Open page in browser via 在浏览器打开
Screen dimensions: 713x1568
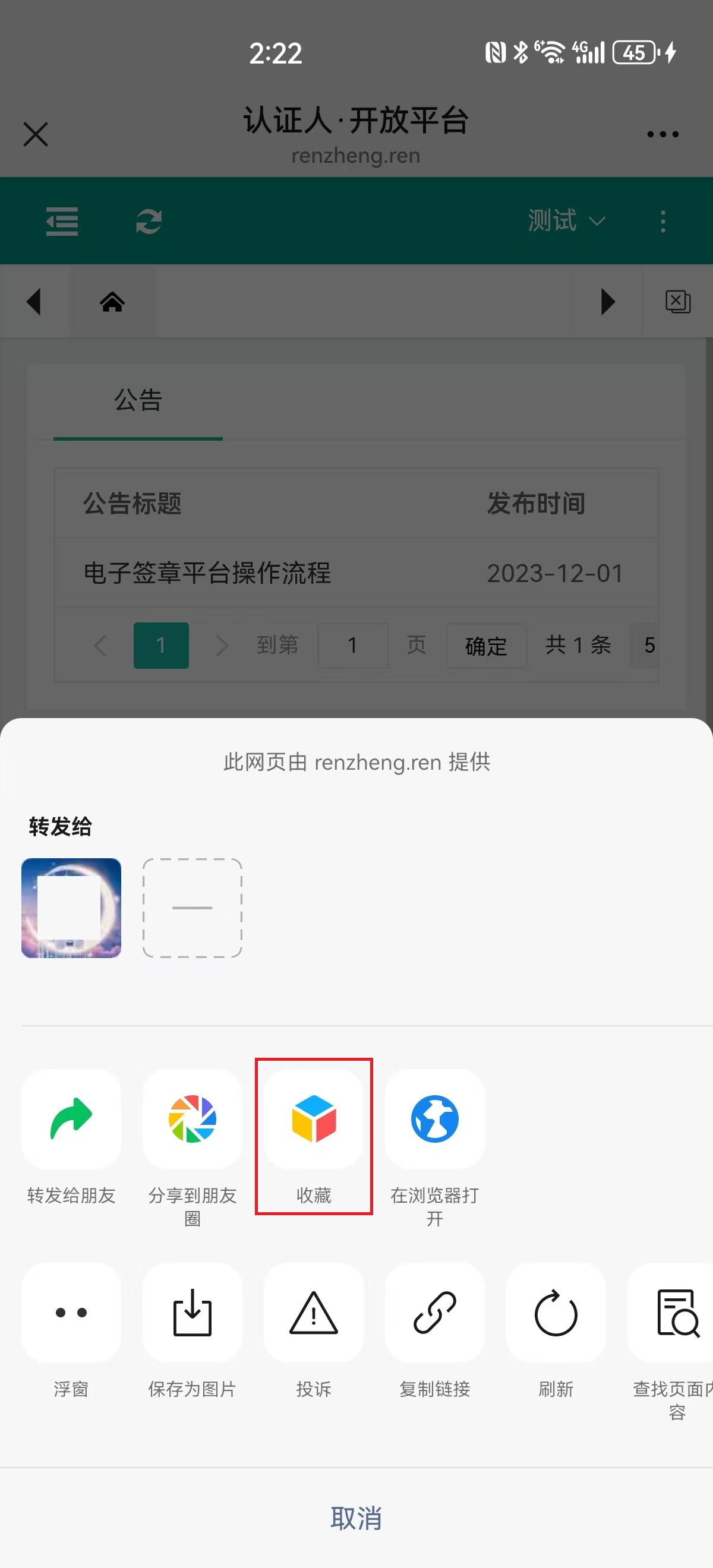pos(435,1119)
